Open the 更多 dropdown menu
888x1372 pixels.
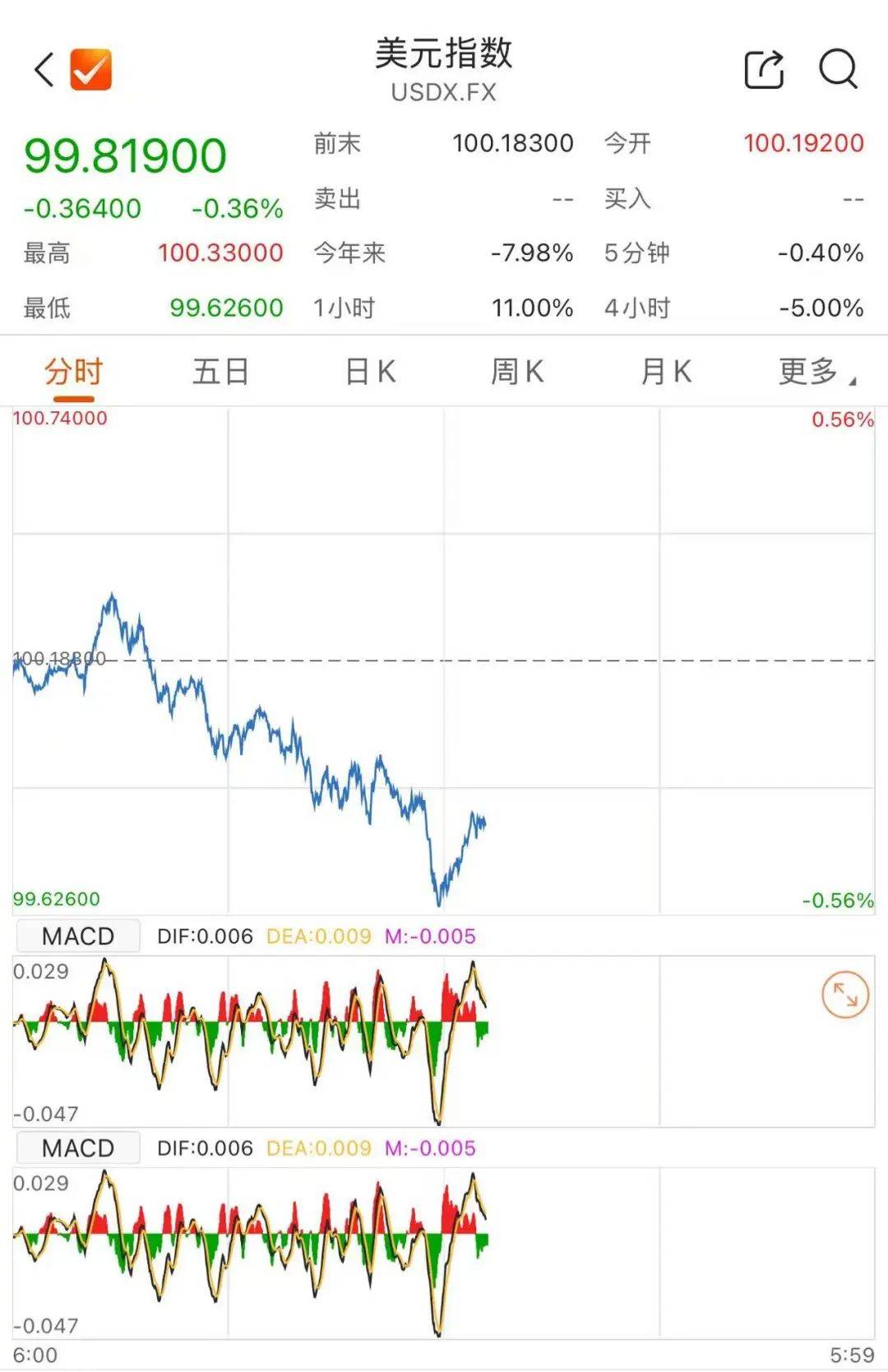click(x=812, y=371)
